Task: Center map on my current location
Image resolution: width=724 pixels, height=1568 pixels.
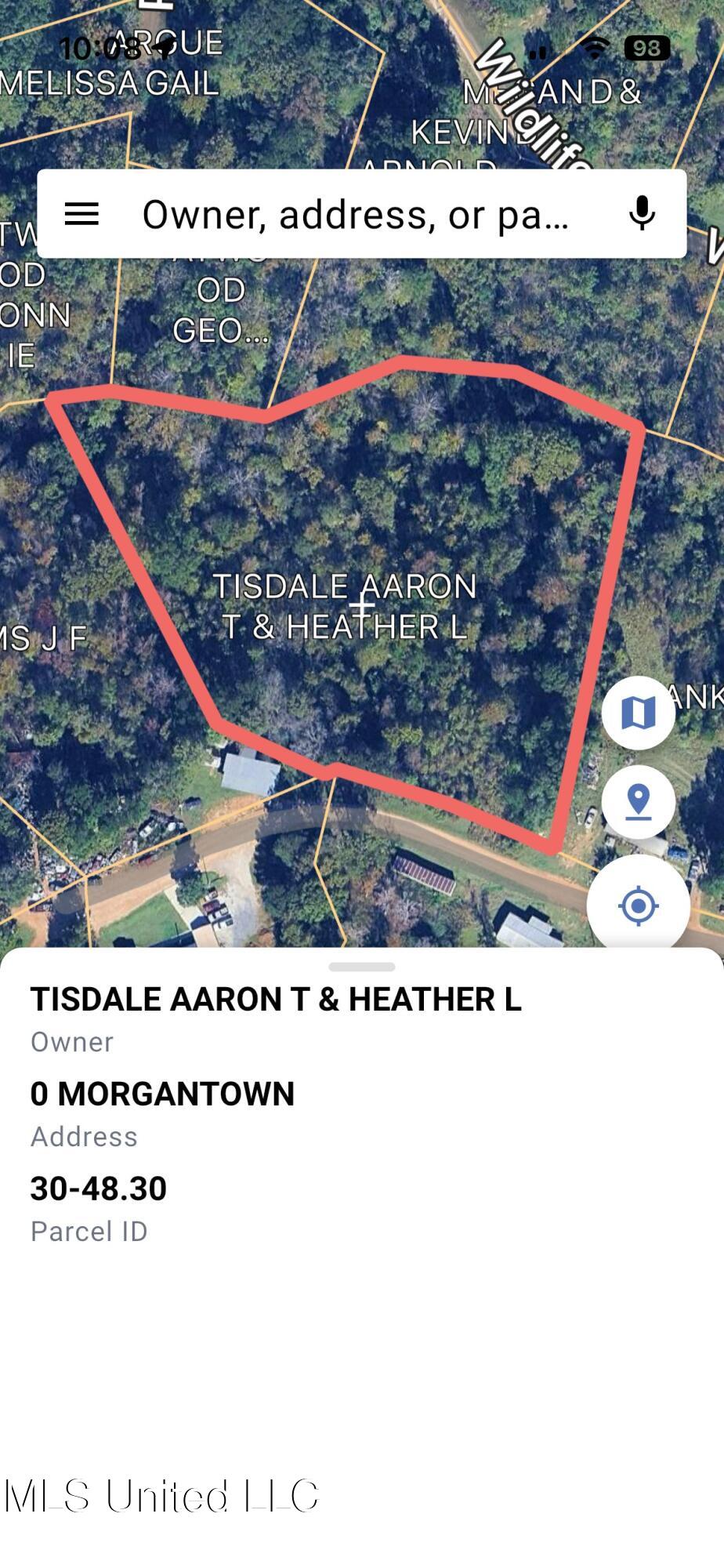Action: (x=638, y=906)
